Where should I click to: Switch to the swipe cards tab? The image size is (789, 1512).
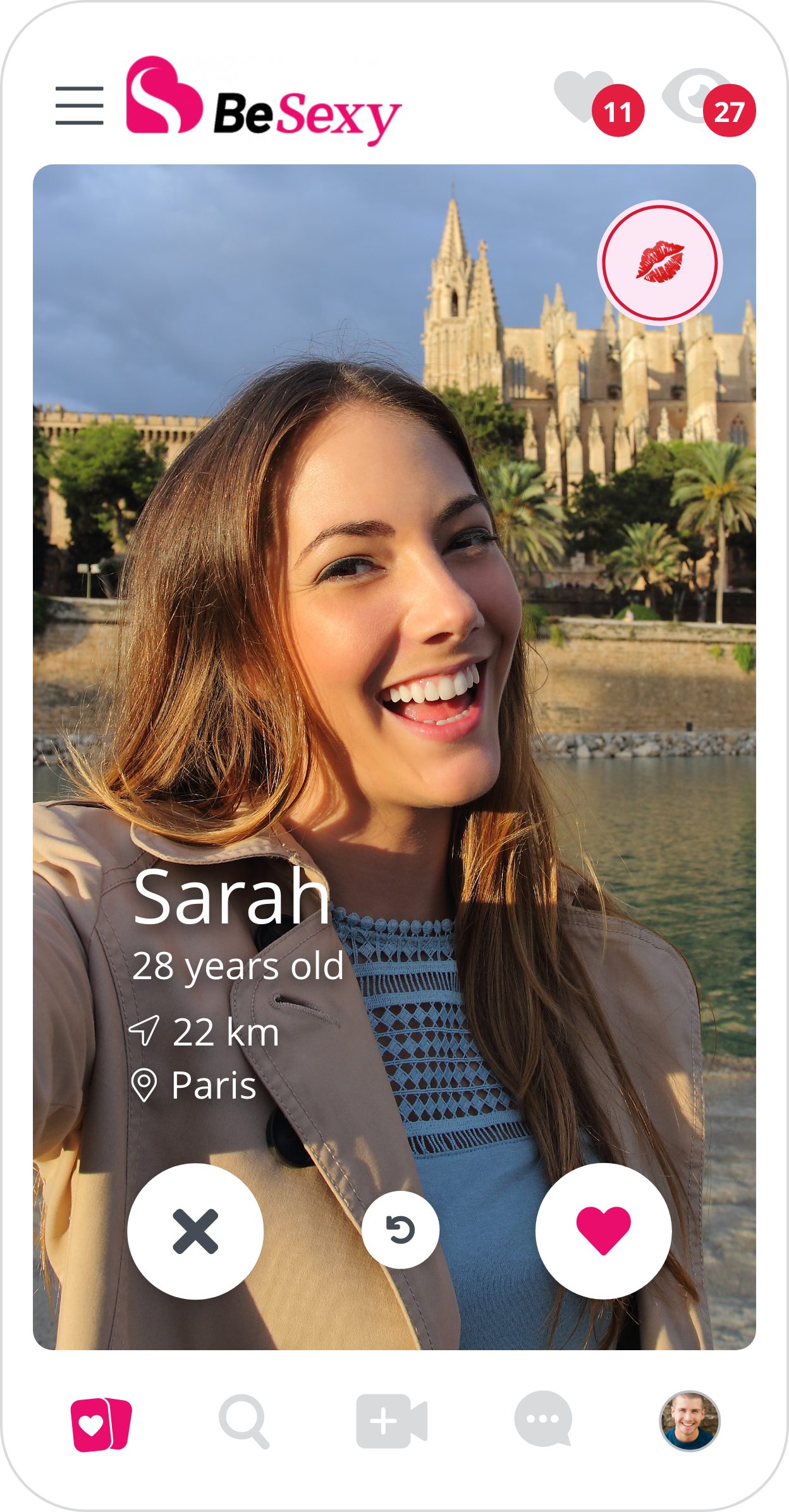pyautogui.click(x=101, y=1425)
